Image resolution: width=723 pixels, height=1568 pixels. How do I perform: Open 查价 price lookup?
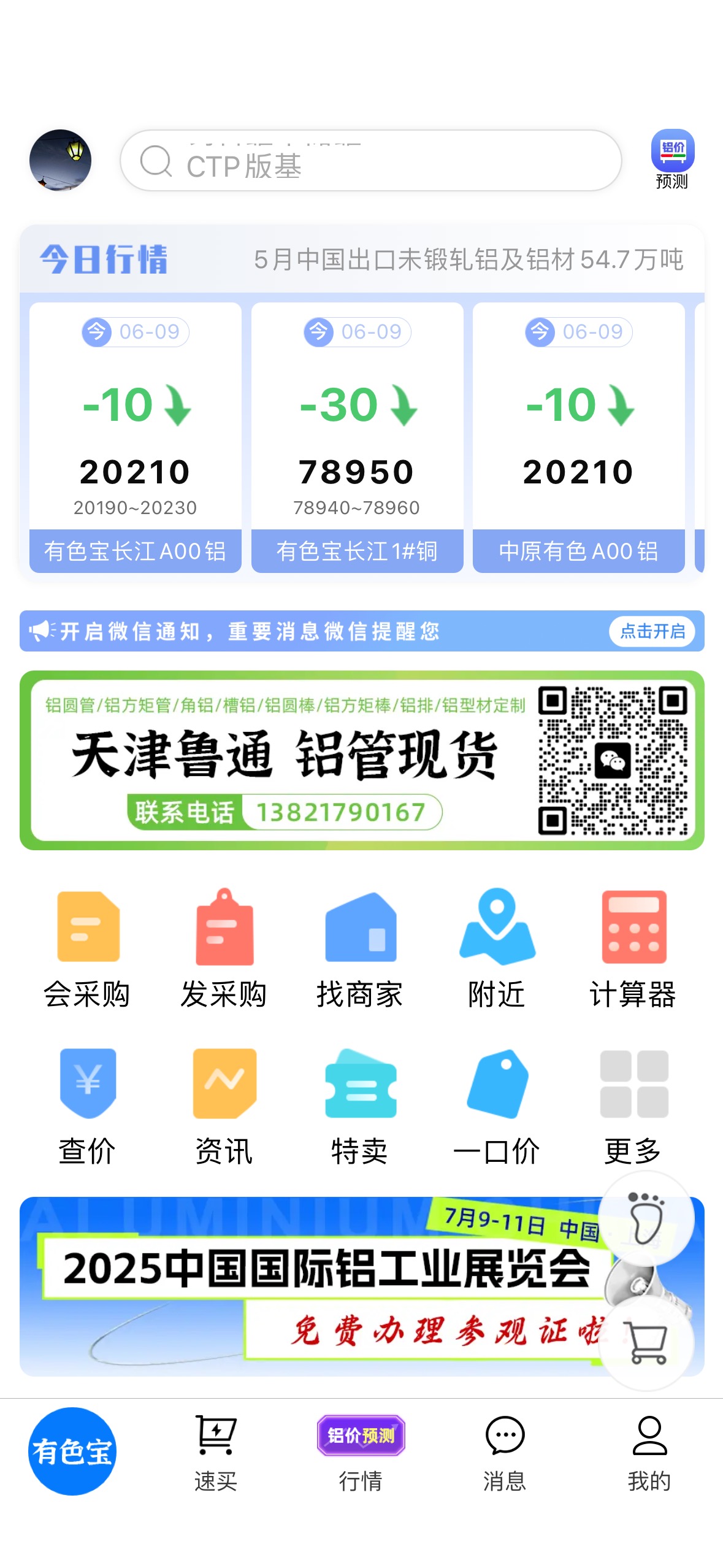87,1106
